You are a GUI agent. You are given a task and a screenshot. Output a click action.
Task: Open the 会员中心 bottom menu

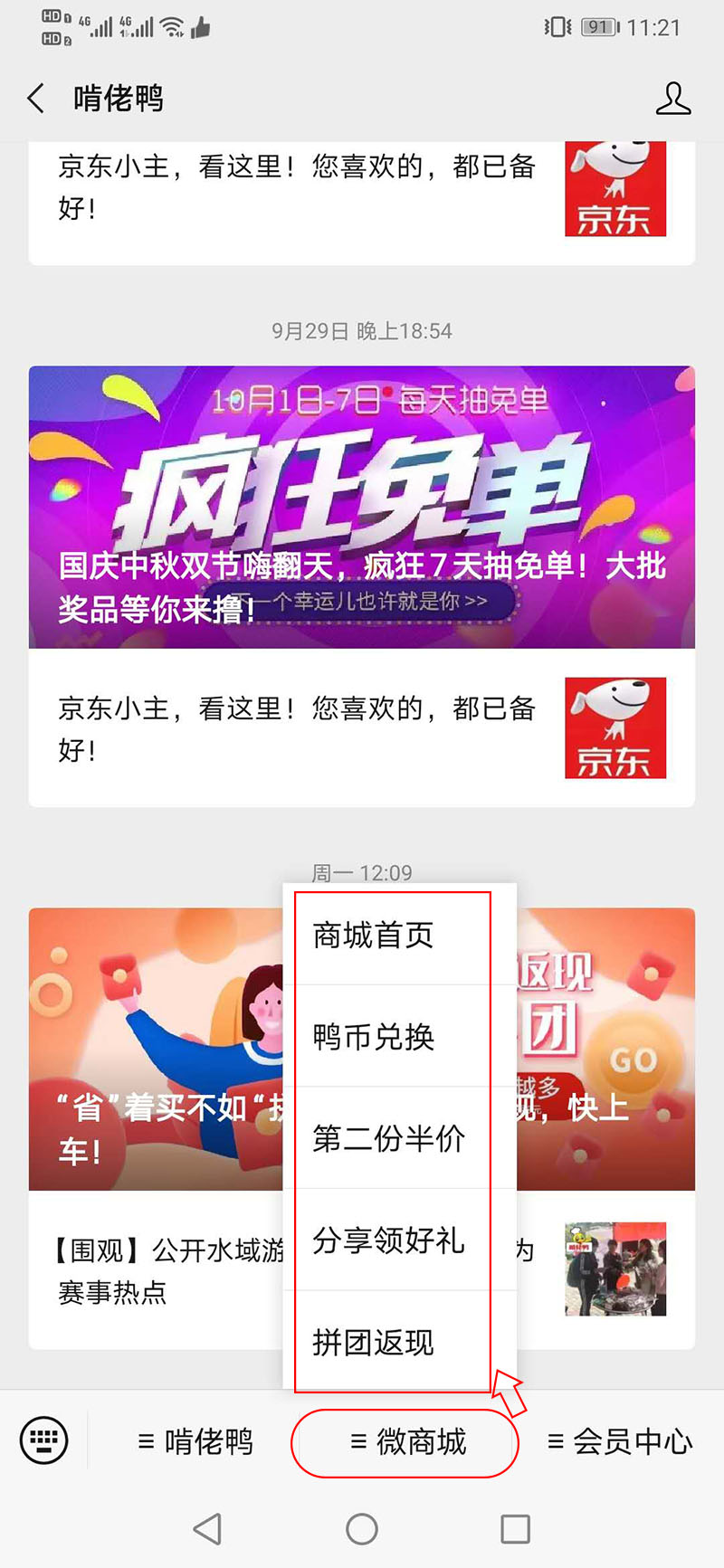[x=620, y=1441]
